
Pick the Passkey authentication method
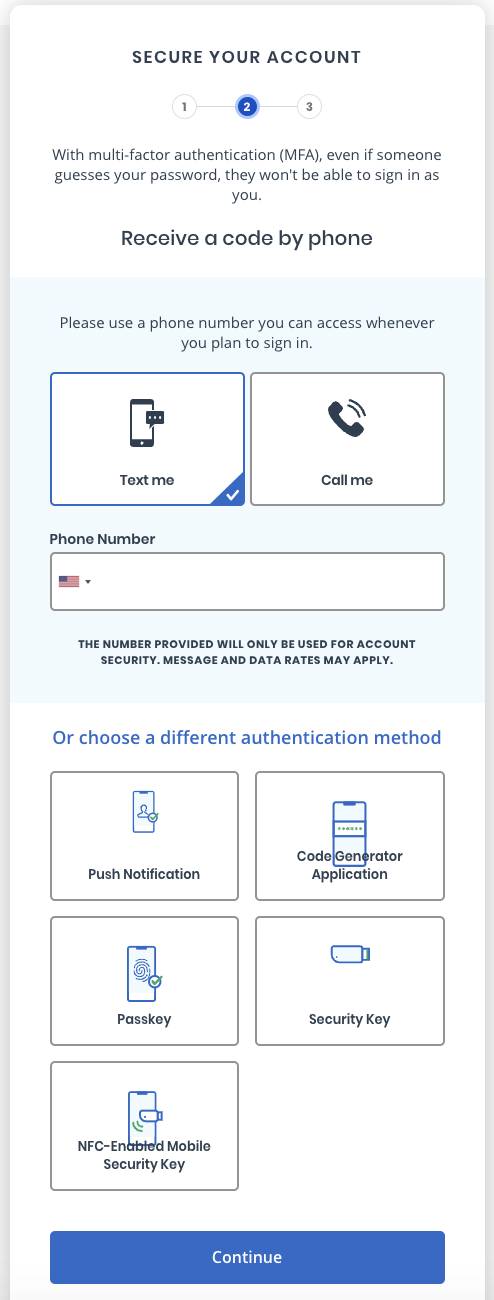(144, 981)
